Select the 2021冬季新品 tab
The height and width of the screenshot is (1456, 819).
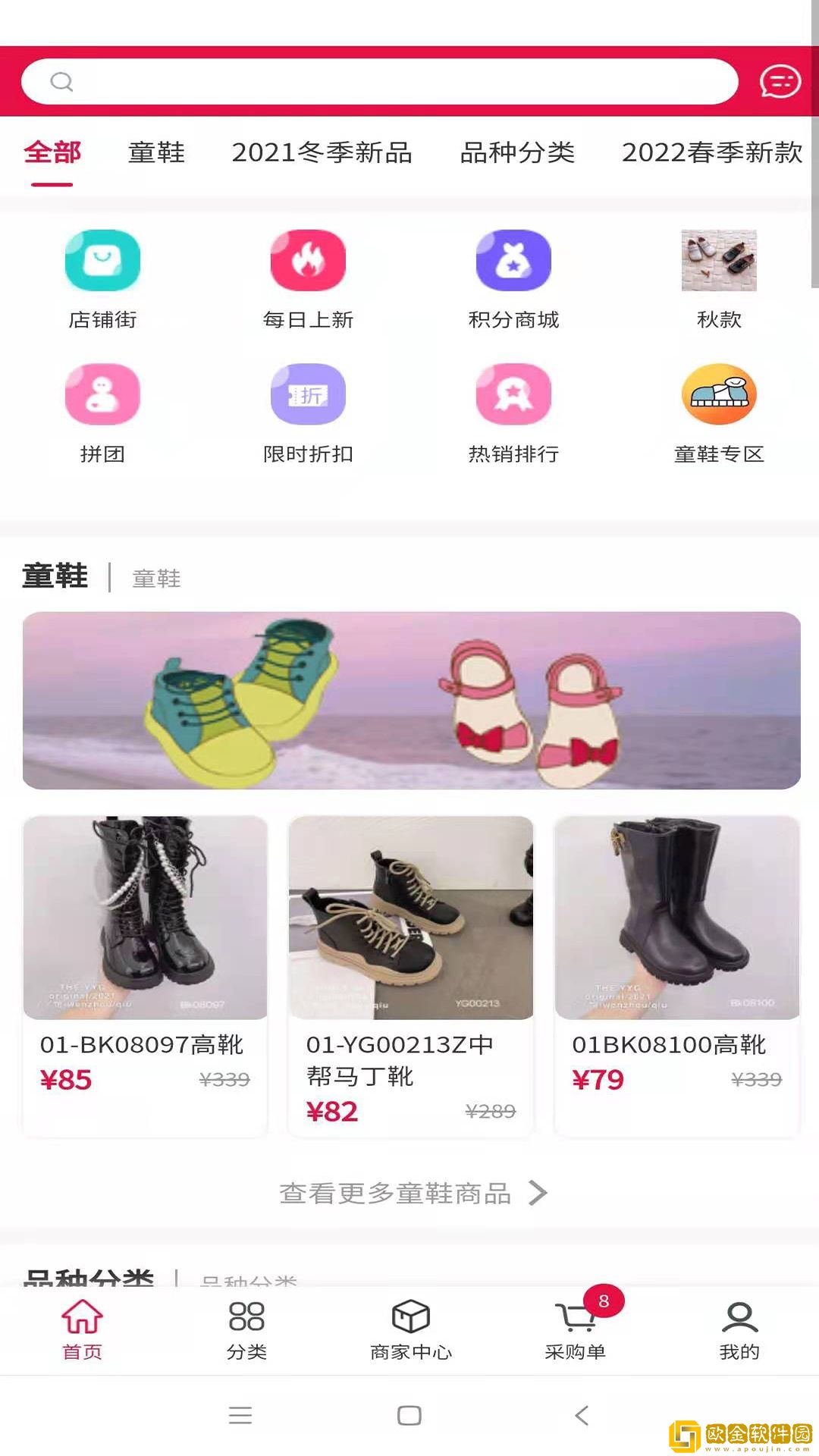tap(322, 152)
